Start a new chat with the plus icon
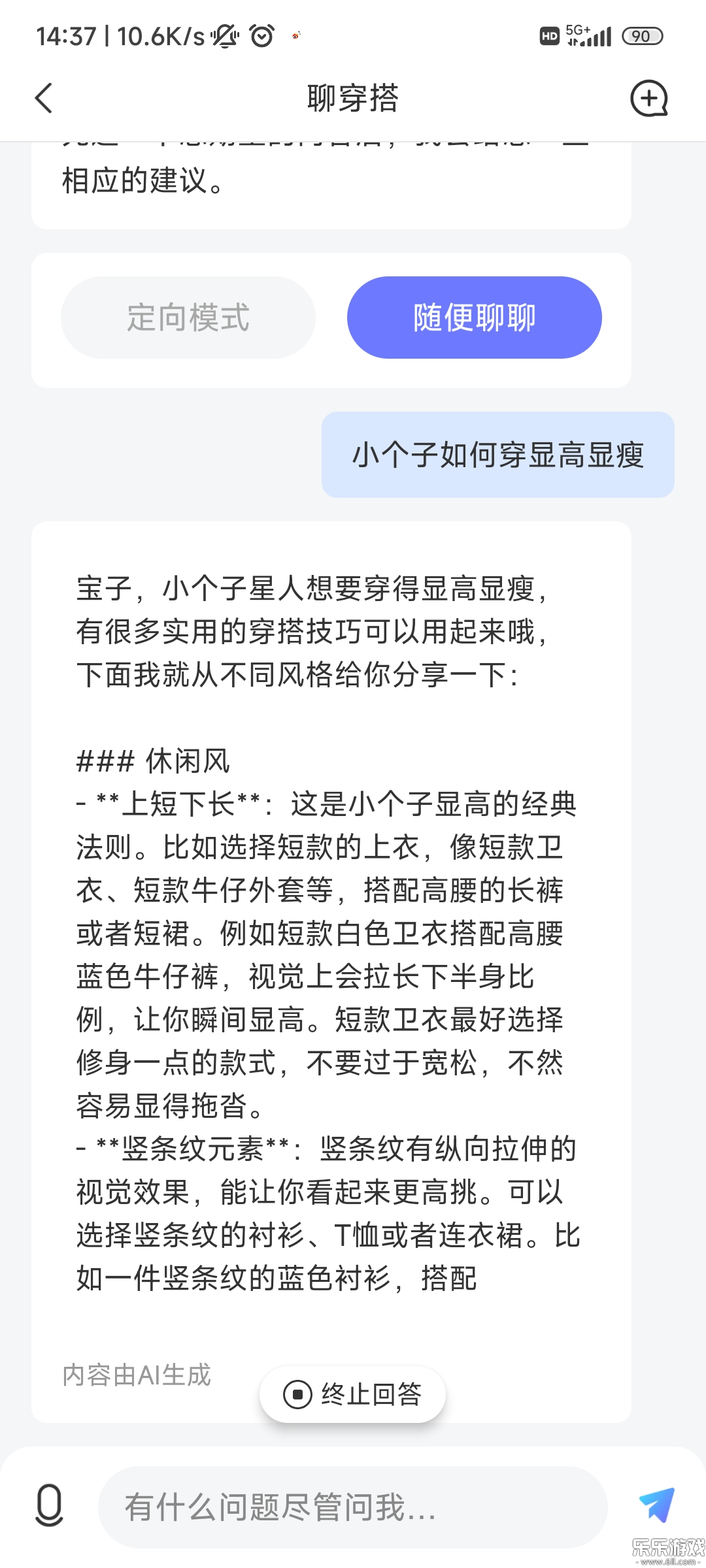 (x=648, y=99)
